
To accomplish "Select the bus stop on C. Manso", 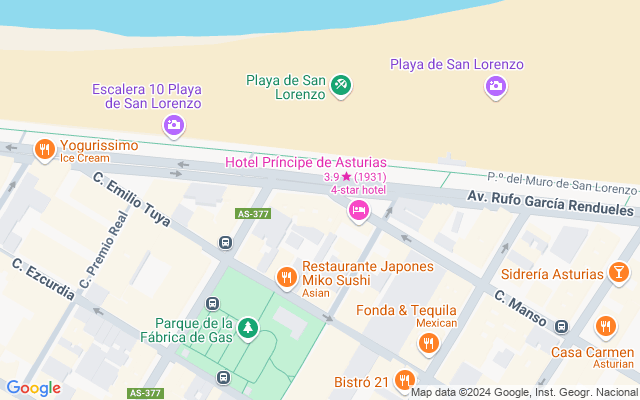I will click(x=562, y=326).
